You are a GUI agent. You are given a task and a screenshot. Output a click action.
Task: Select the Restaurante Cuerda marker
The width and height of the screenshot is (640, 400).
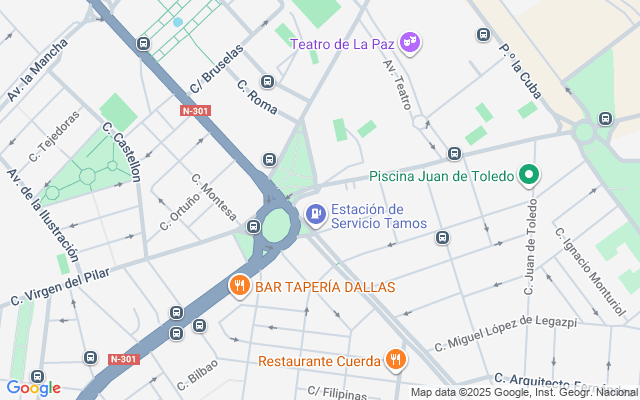point(395,360)
